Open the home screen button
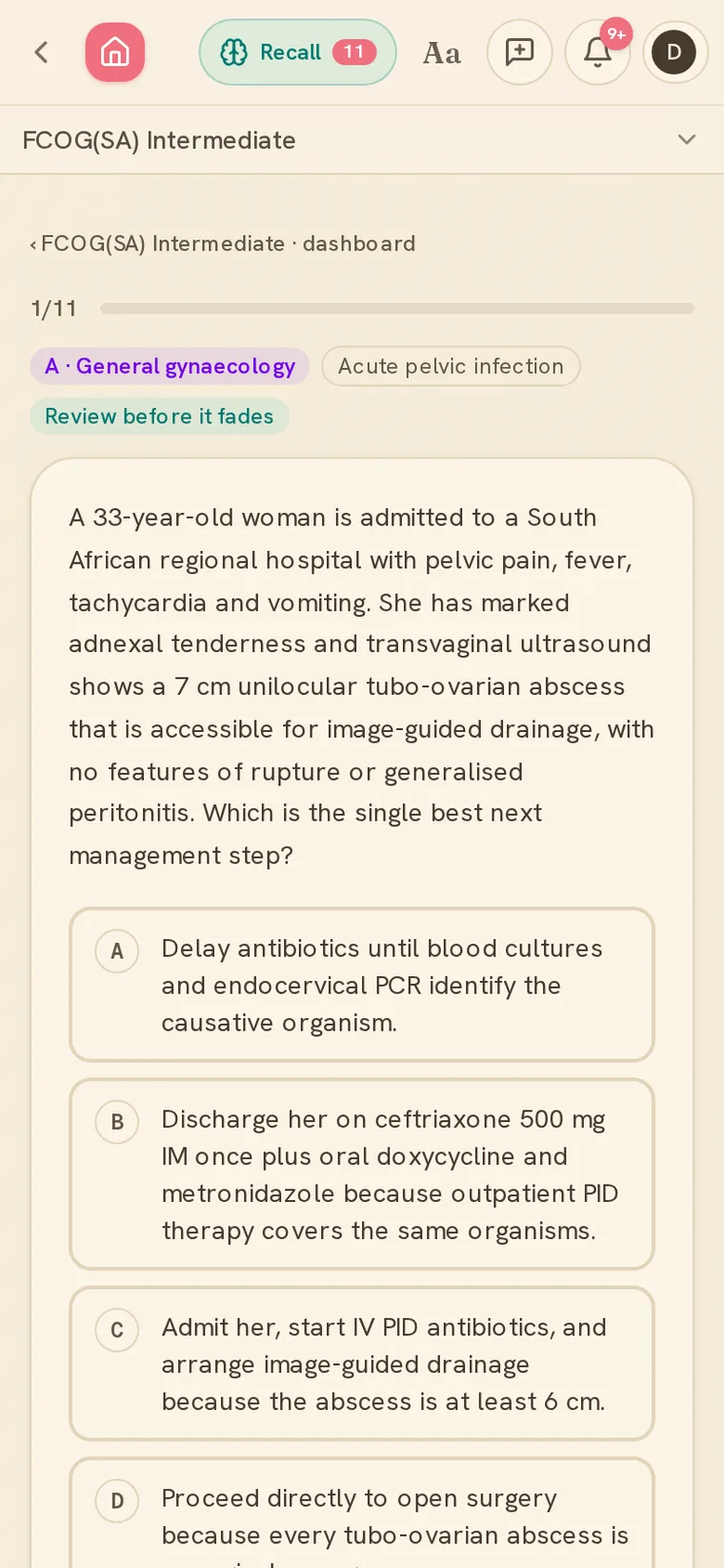The image size is (724, 1568). [115, 51]
